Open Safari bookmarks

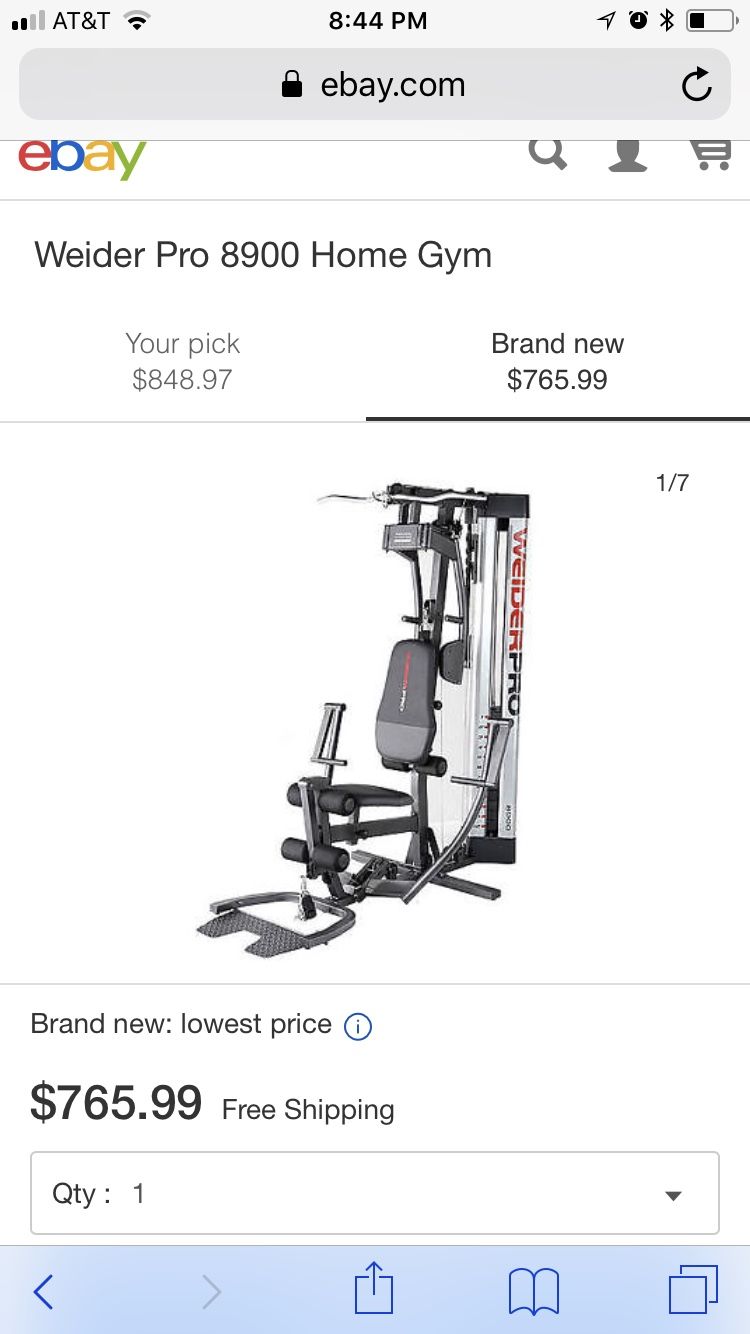click(x=534, y=1292)
